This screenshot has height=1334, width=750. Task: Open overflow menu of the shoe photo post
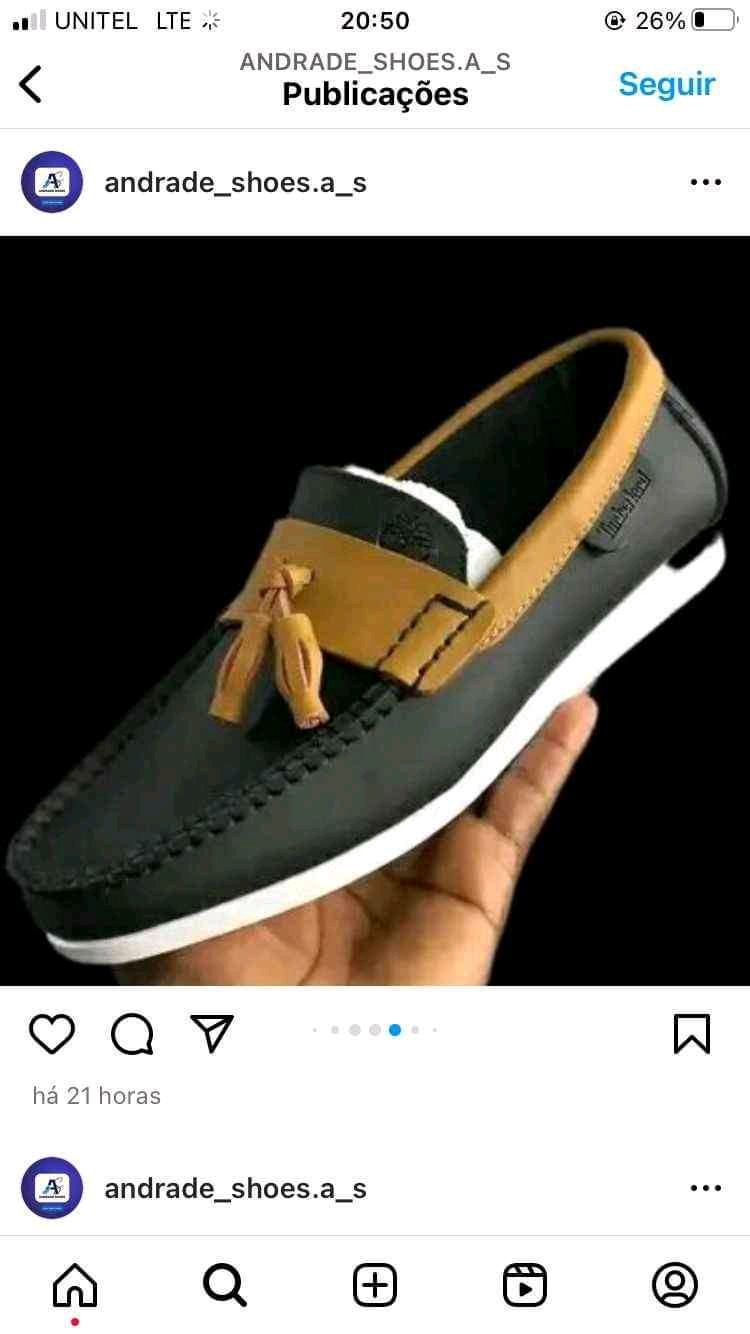click(706, 182)
